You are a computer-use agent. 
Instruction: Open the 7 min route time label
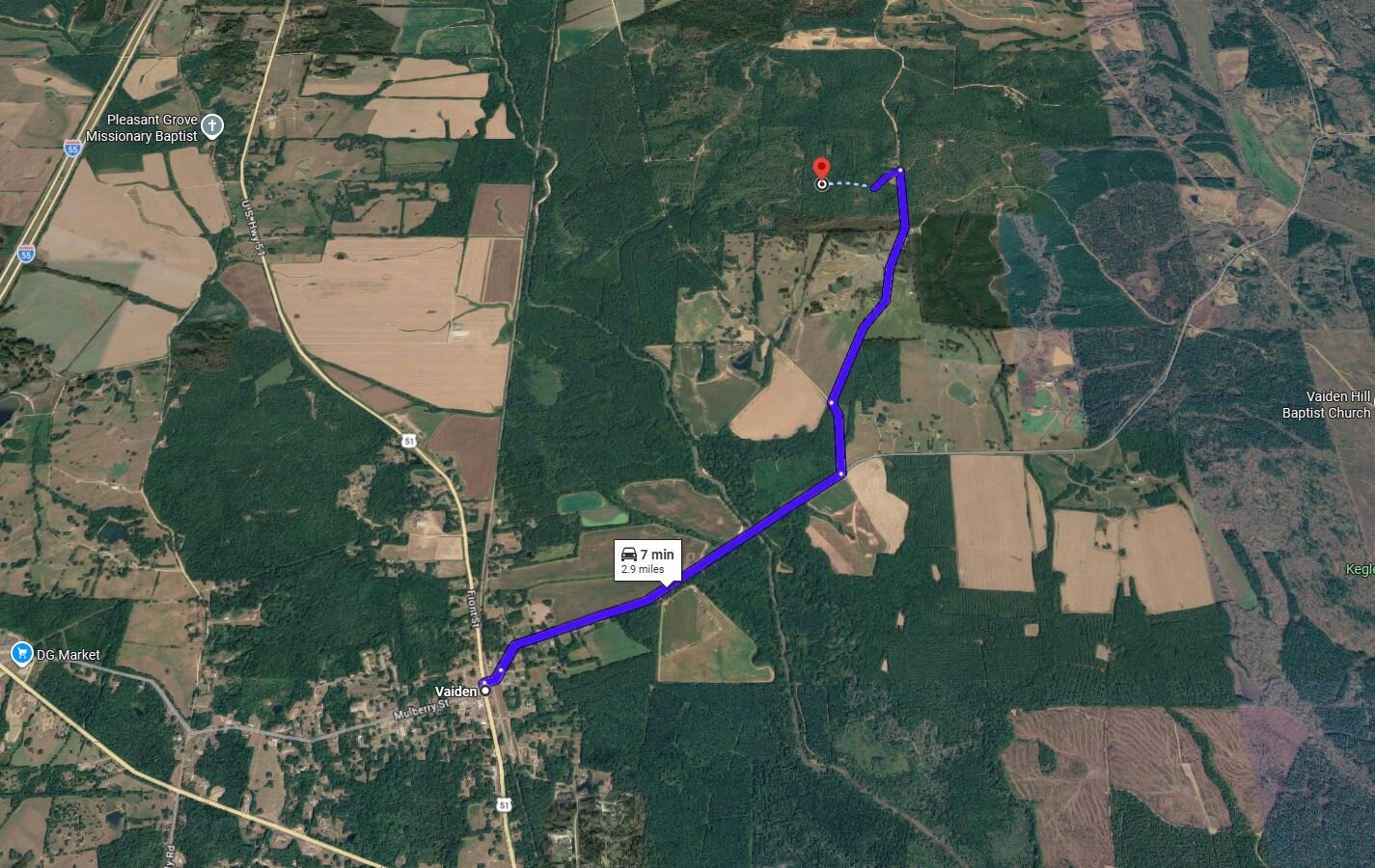pyautogui.click(x=647, y=560)
